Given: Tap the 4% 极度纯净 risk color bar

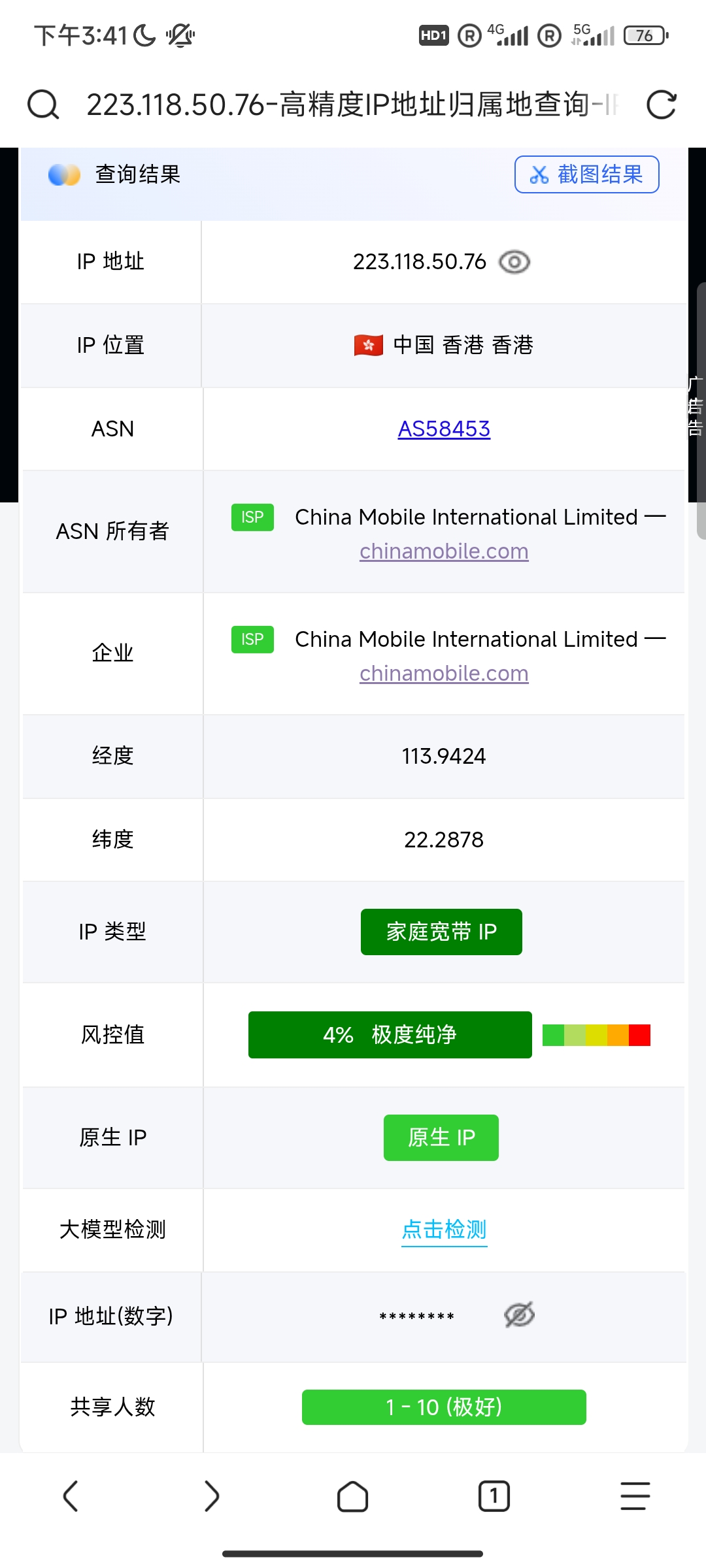Looking at the screenshot, I should tap(390, 1034).
